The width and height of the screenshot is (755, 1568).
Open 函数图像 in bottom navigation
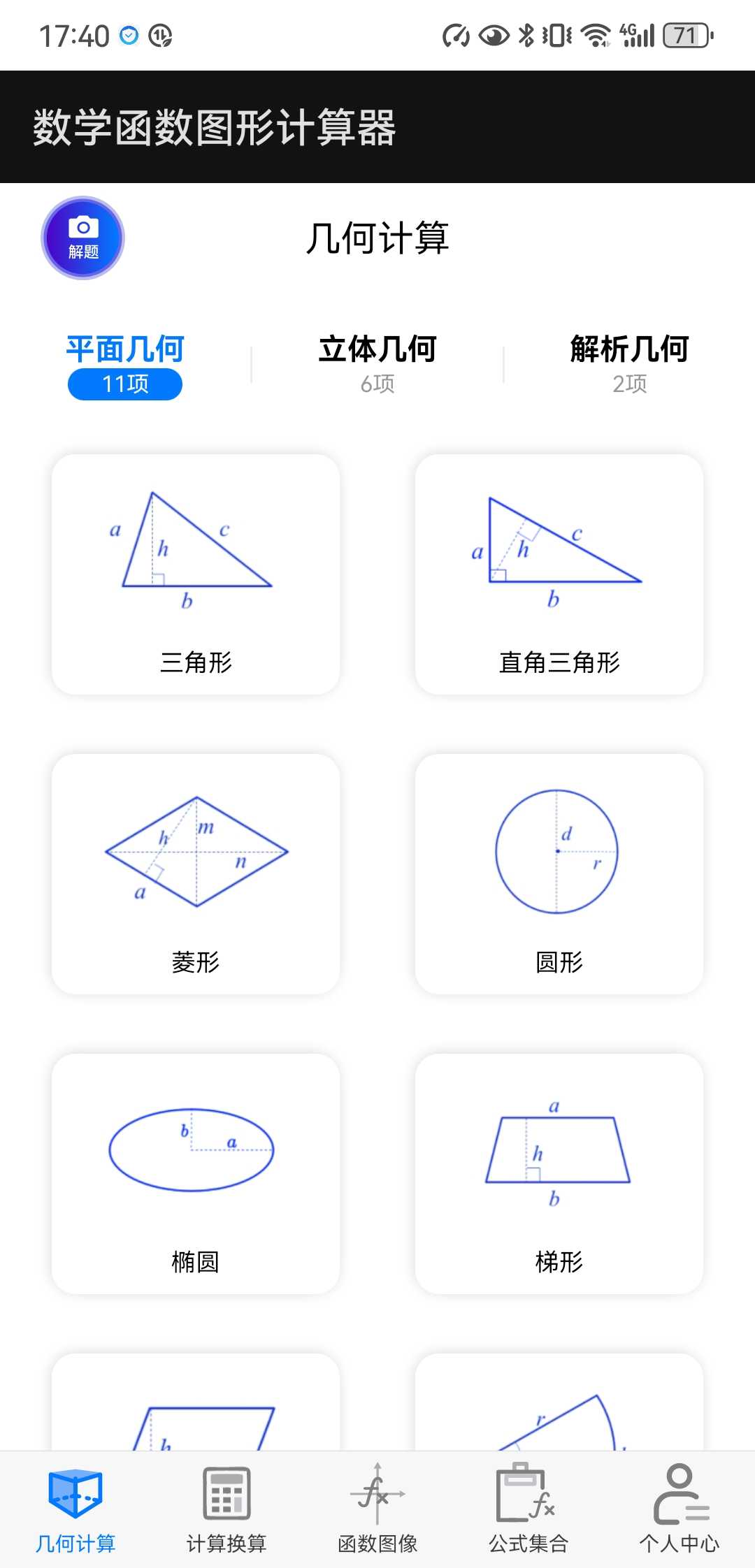click(x=377, y=1509)
